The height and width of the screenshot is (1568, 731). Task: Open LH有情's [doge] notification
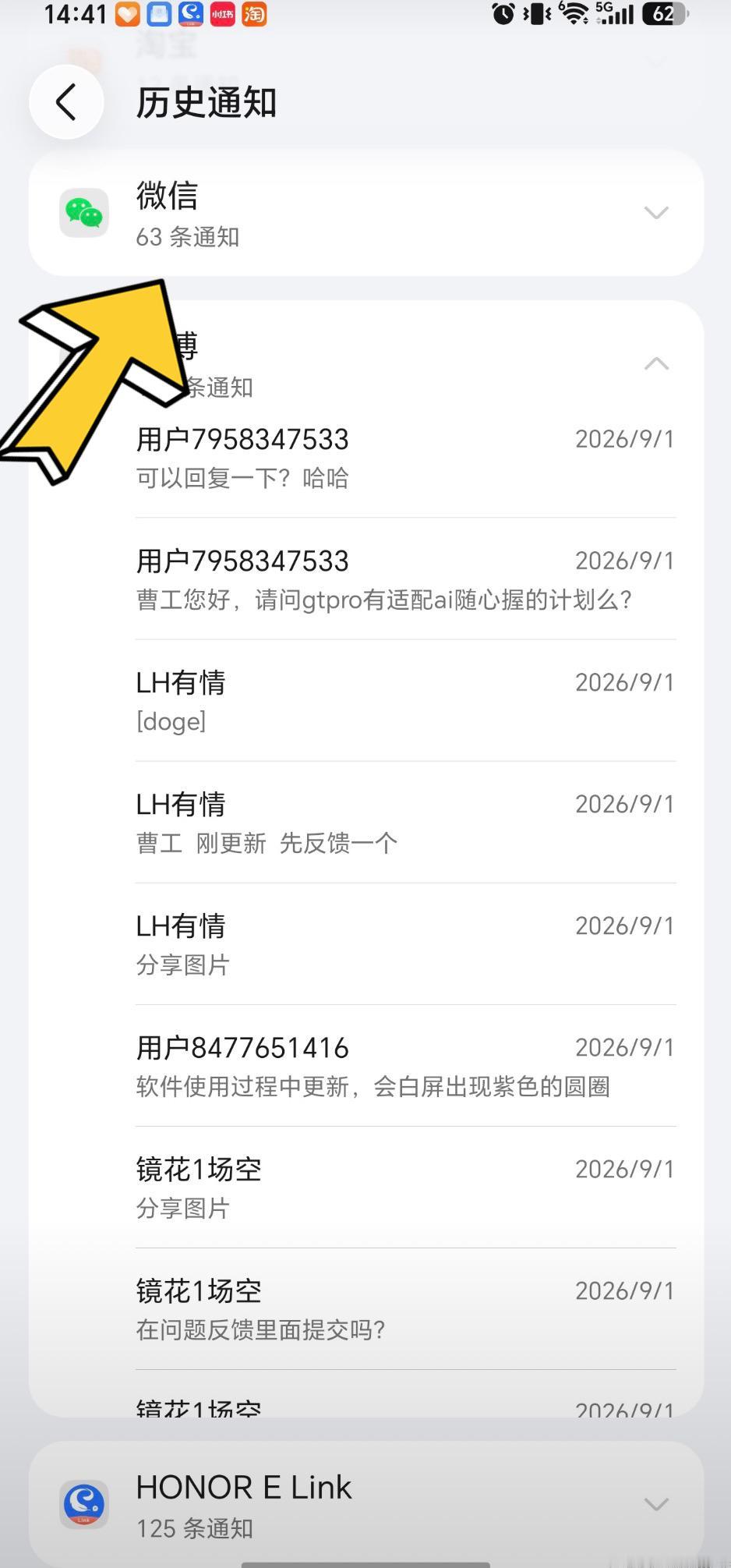coord(405,700)
